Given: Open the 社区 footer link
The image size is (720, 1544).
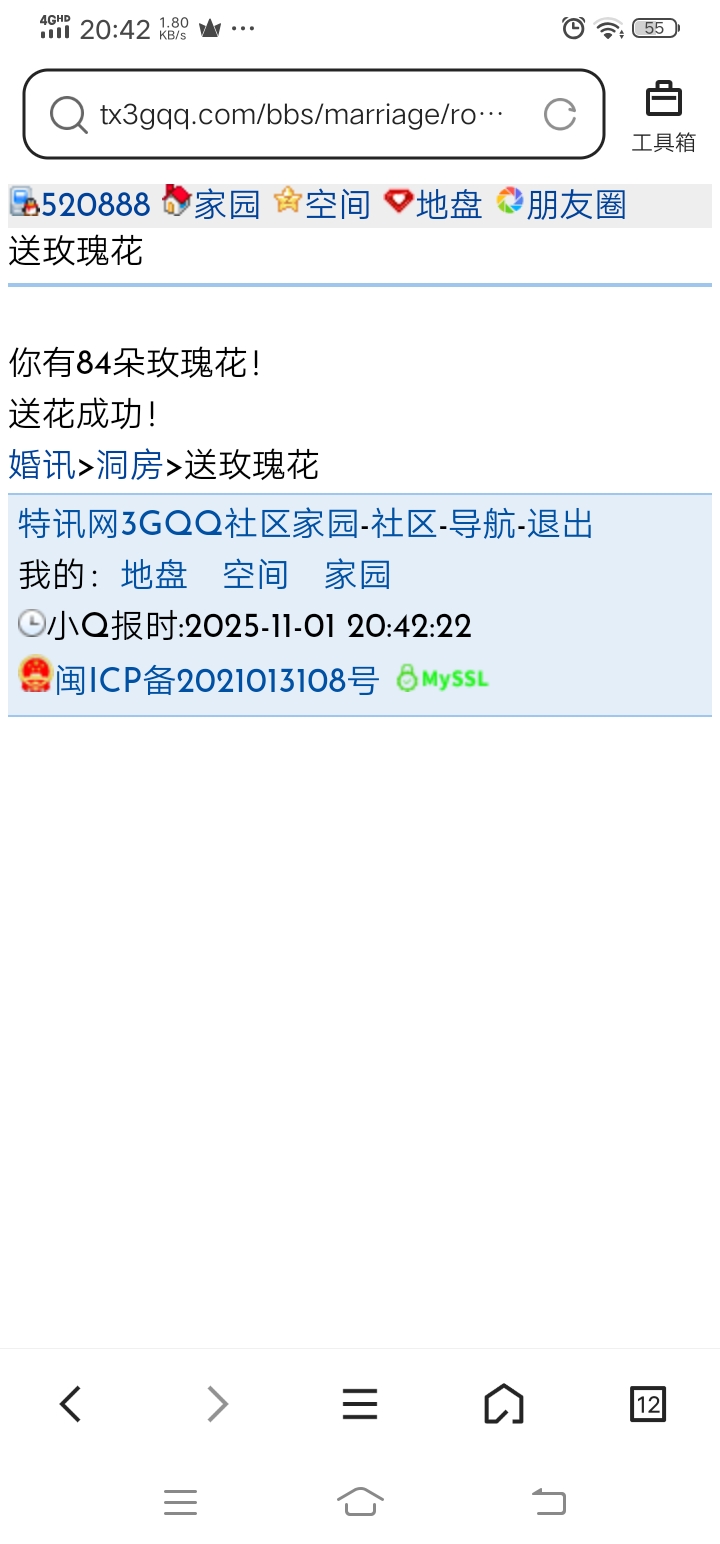Looking at the screenshot, I should (x=404, y=523).
